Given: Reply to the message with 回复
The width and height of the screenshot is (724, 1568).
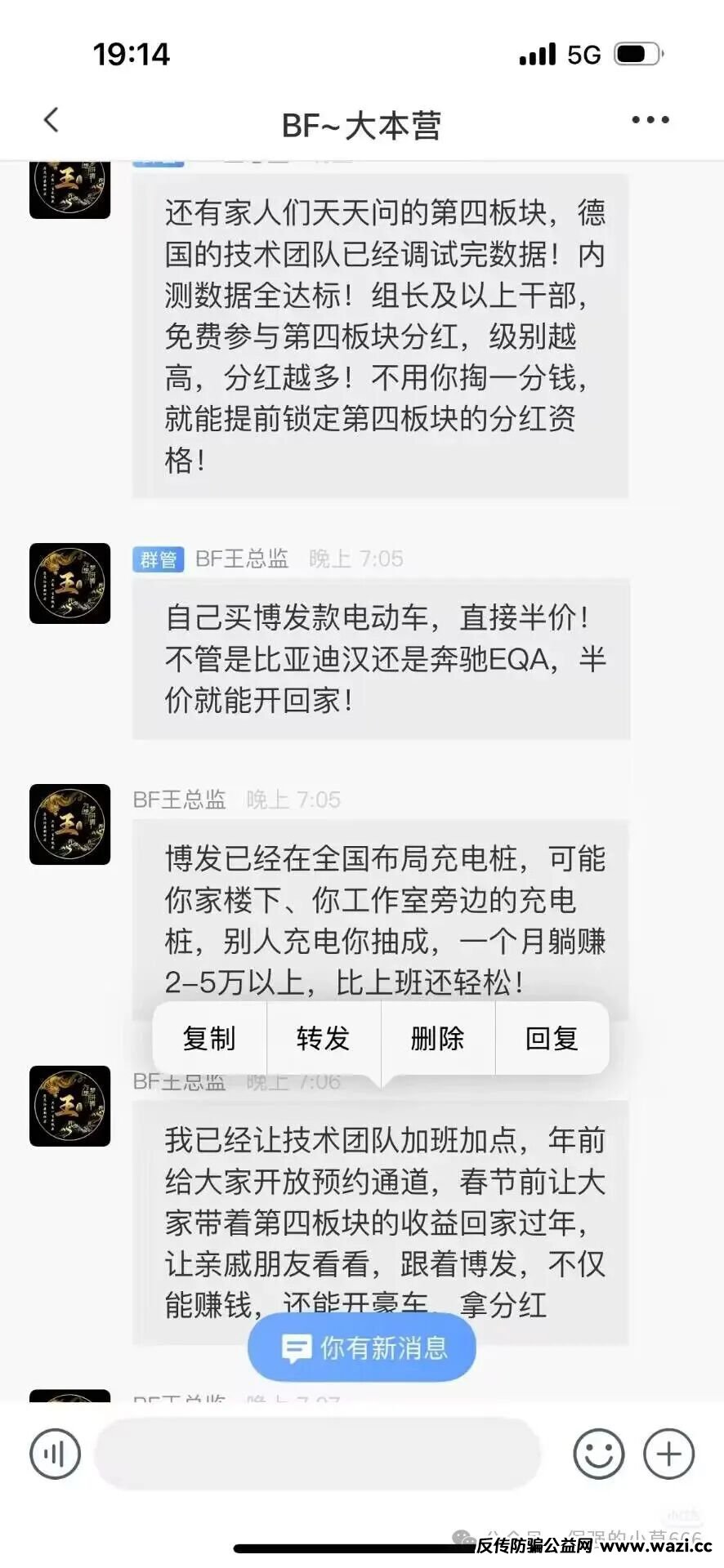Looking at the screenshot, I should (552, 1038).
